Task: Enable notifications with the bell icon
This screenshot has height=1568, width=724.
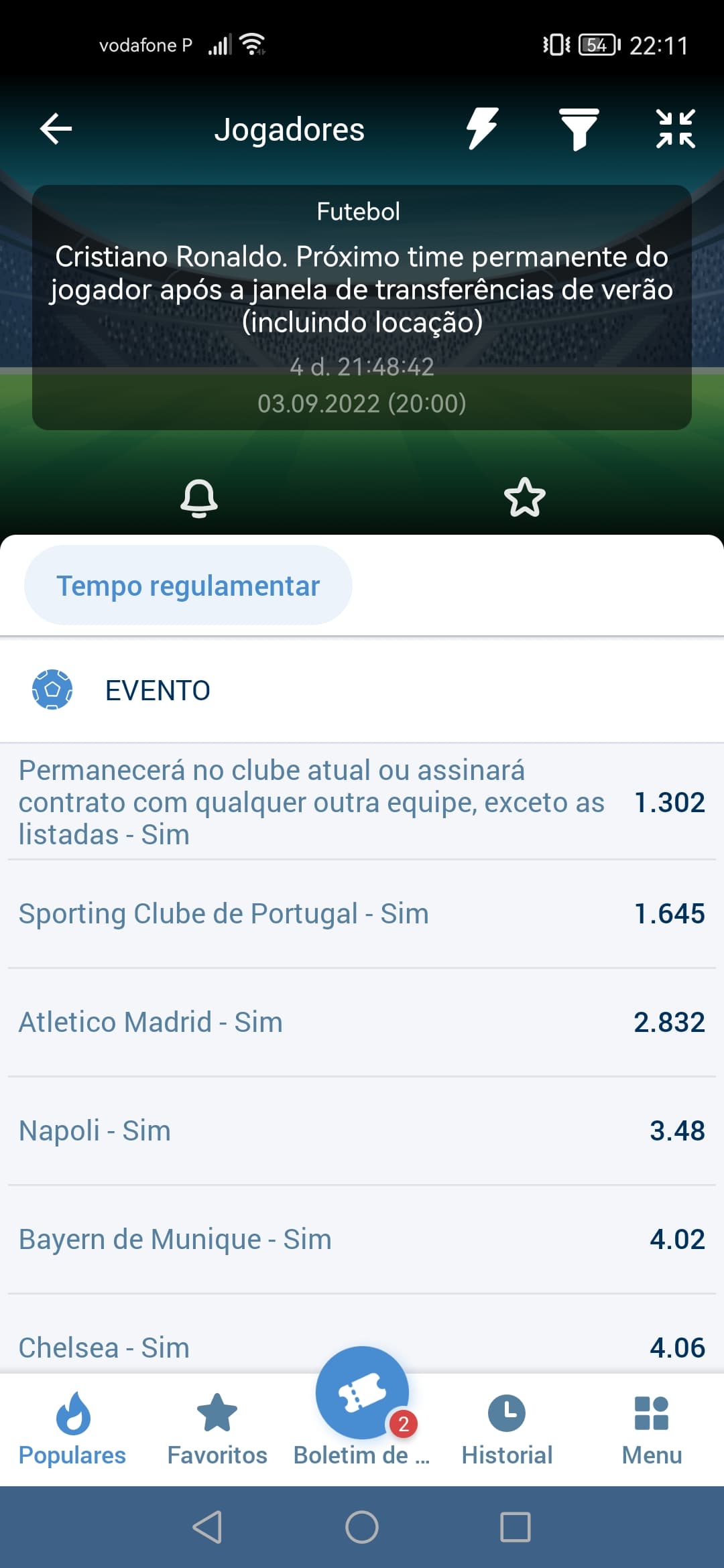Action: click(x=199, y=498)
